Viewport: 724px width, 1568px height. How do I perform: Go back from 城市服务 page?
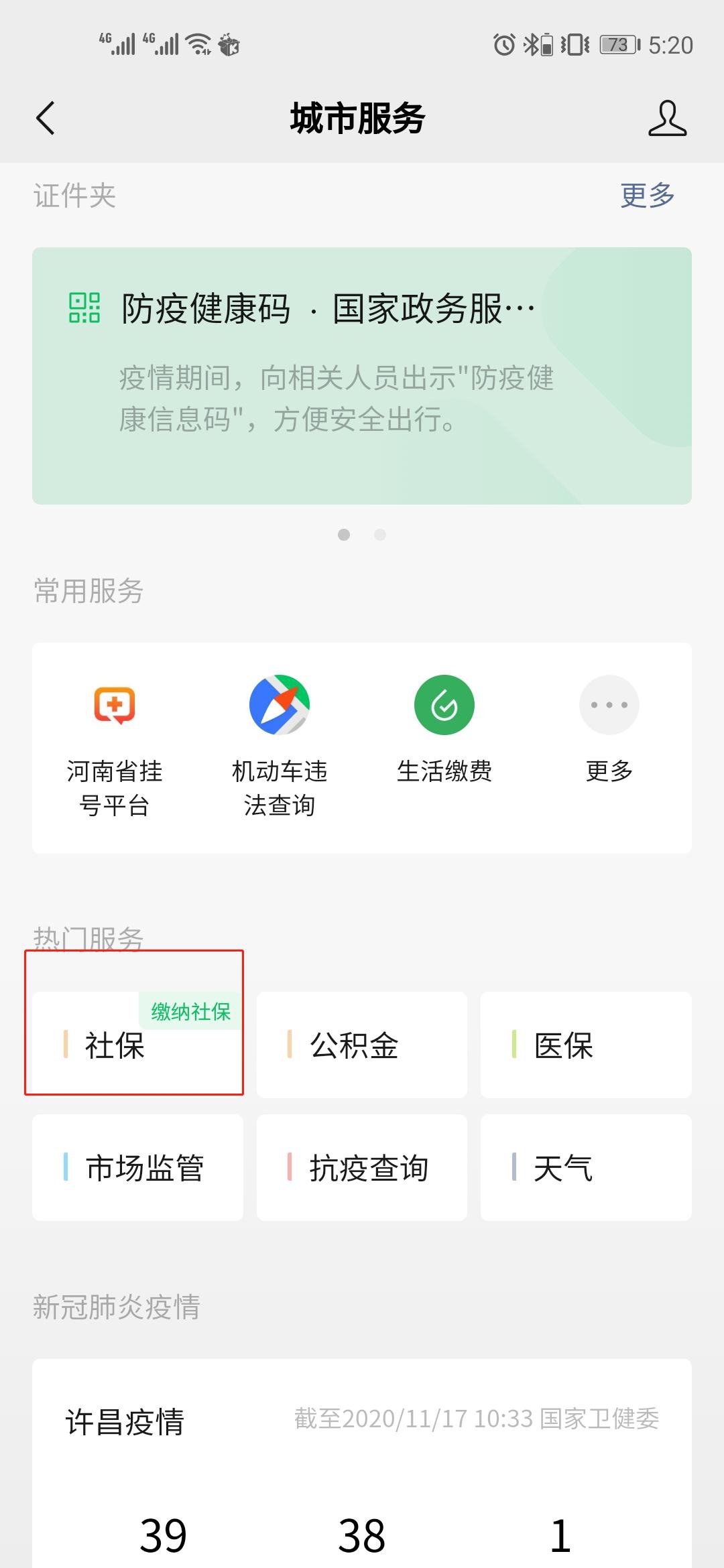[46, 119]
